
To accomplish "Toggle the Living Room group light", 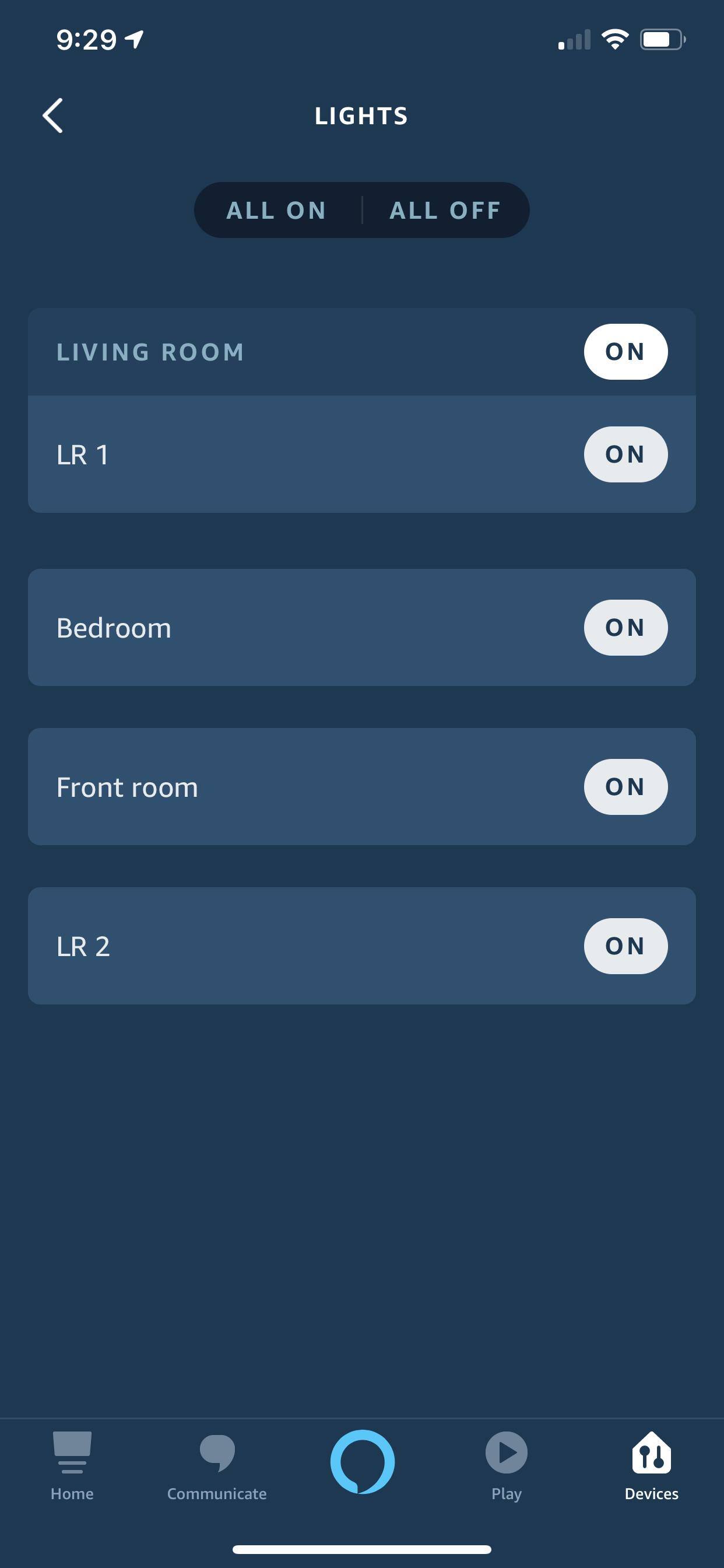I will [x=625, y=352].
